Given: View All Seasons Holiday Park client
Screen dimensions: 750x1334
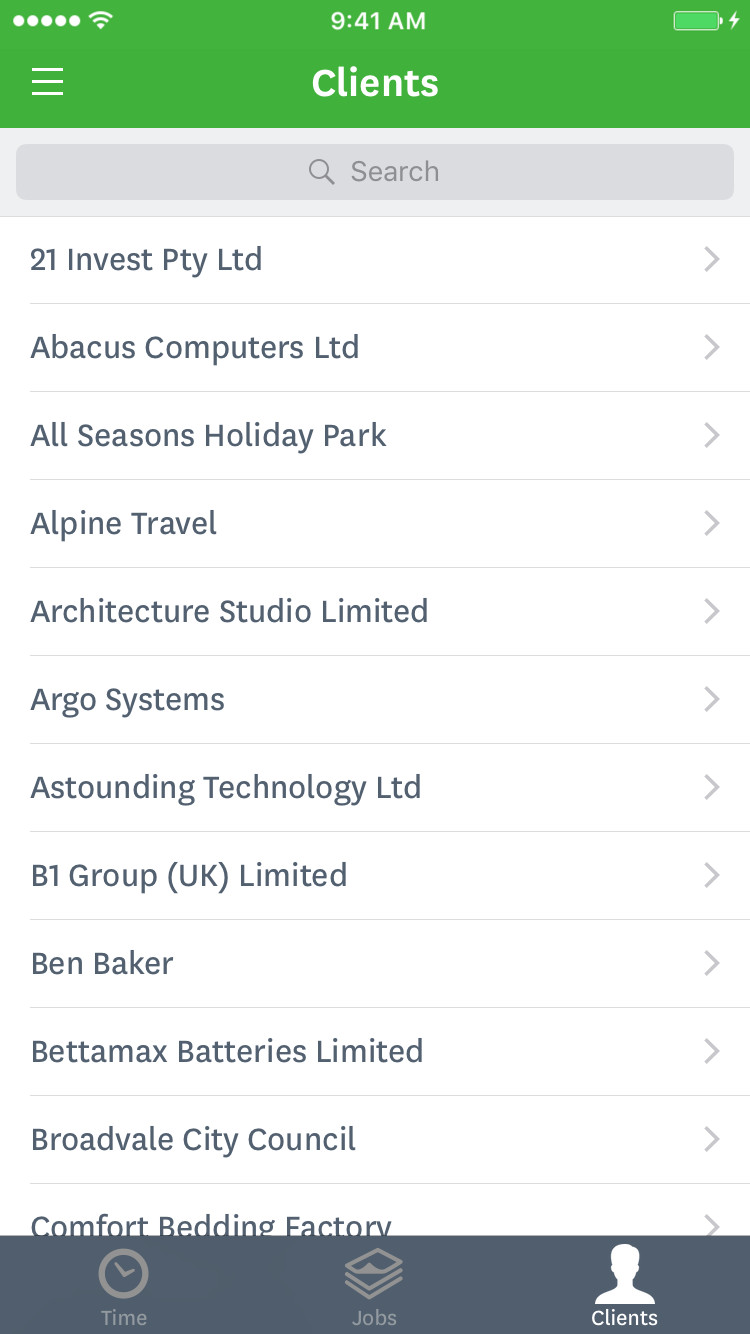Looking at the screenshot, I should click(x=375, y=436).
